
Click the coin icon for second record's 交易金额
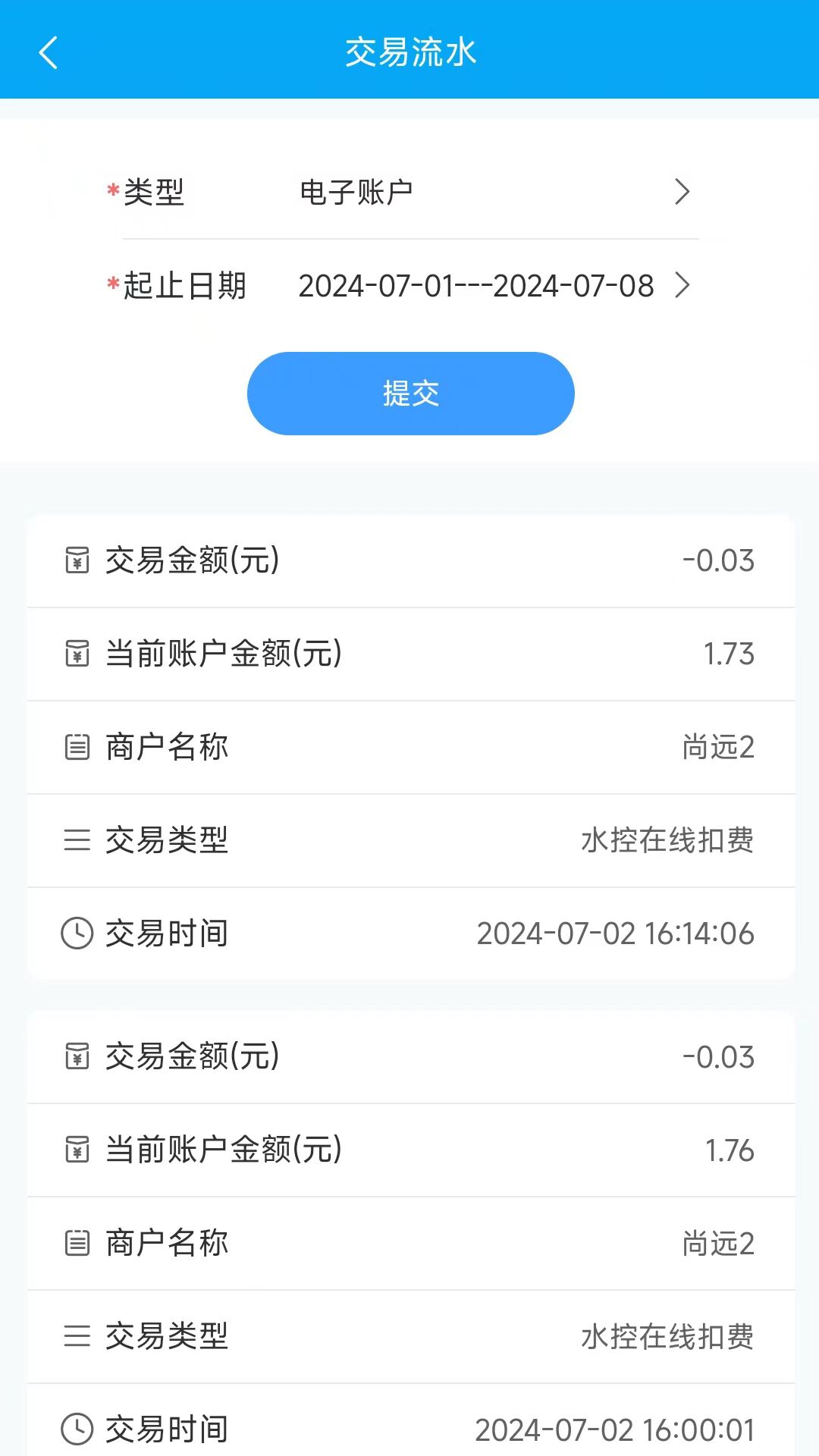coord(77,1057)
